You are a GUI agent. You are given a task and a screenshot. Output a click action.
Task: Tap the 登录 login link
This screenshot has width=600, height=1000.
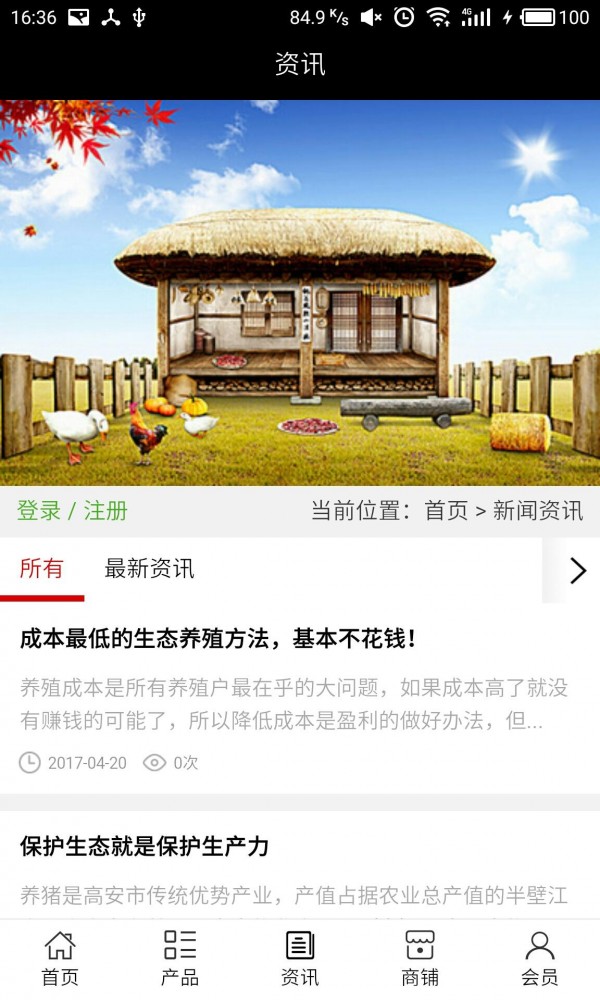point(39,511)
